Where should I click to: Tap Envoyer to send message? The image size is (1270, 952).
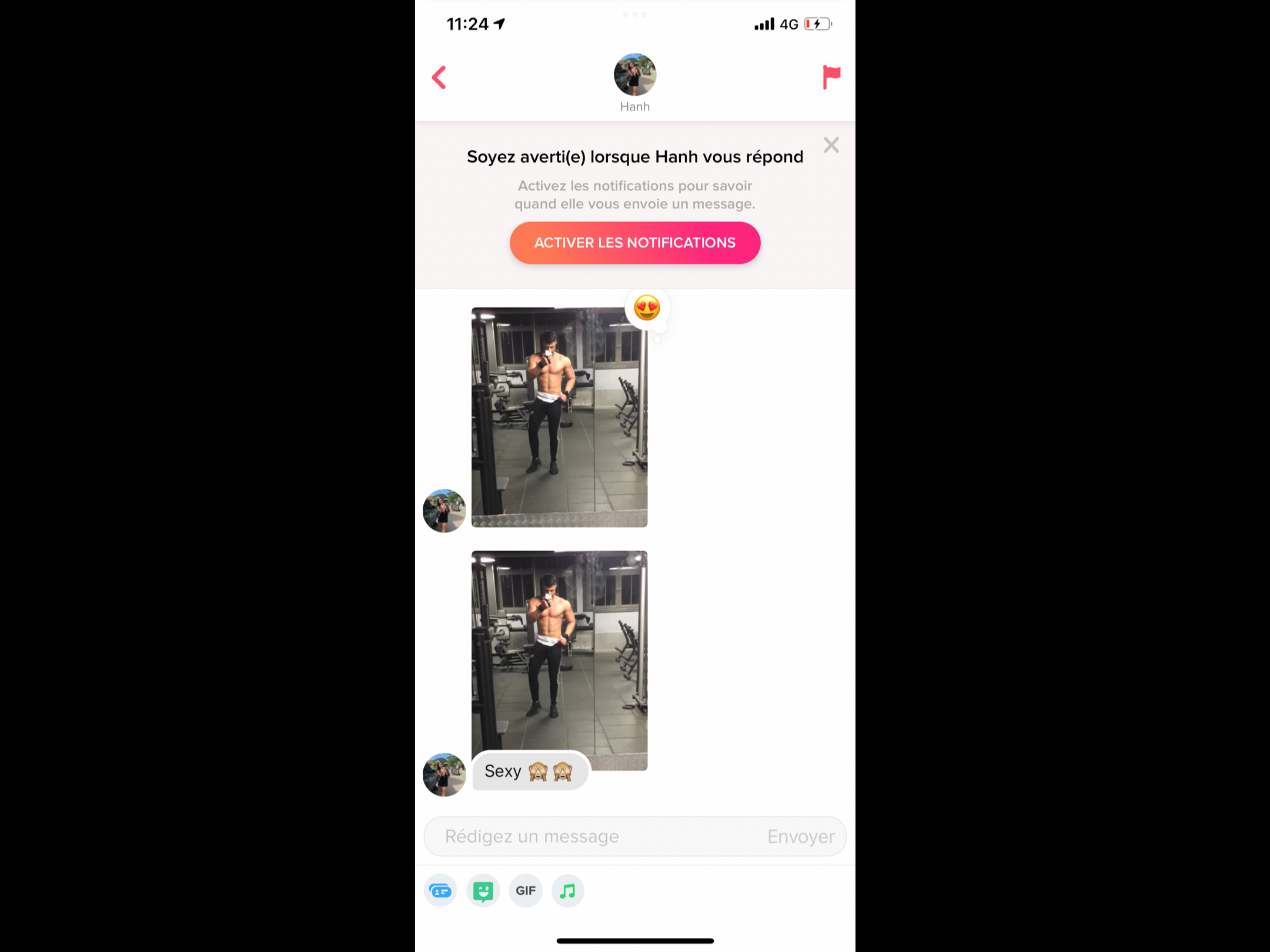point(800,836)
